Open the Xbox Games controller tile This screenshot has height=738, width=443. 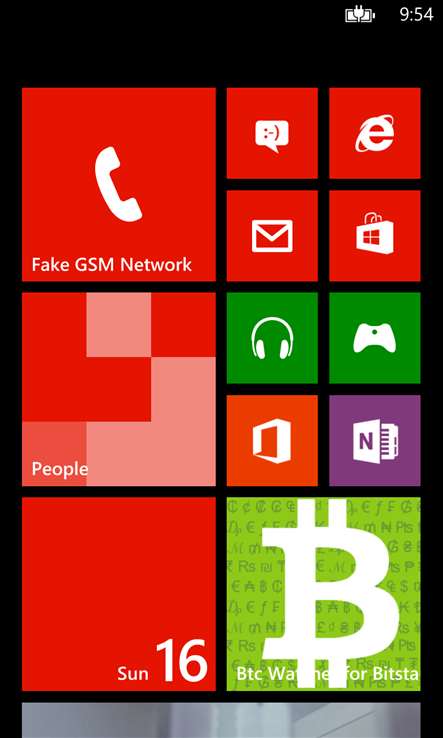tap(375, 338)
